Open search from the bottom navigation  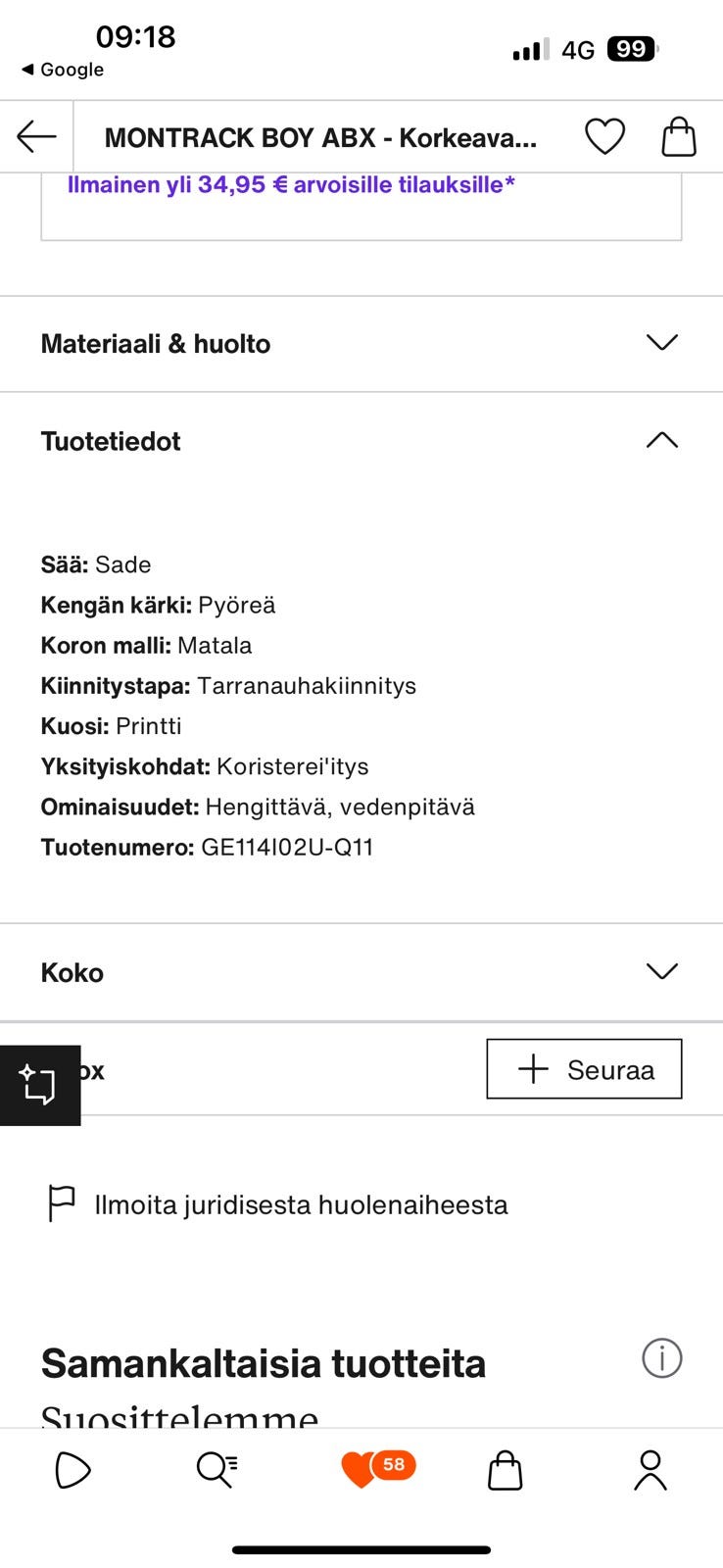(x=217, y=1470)
